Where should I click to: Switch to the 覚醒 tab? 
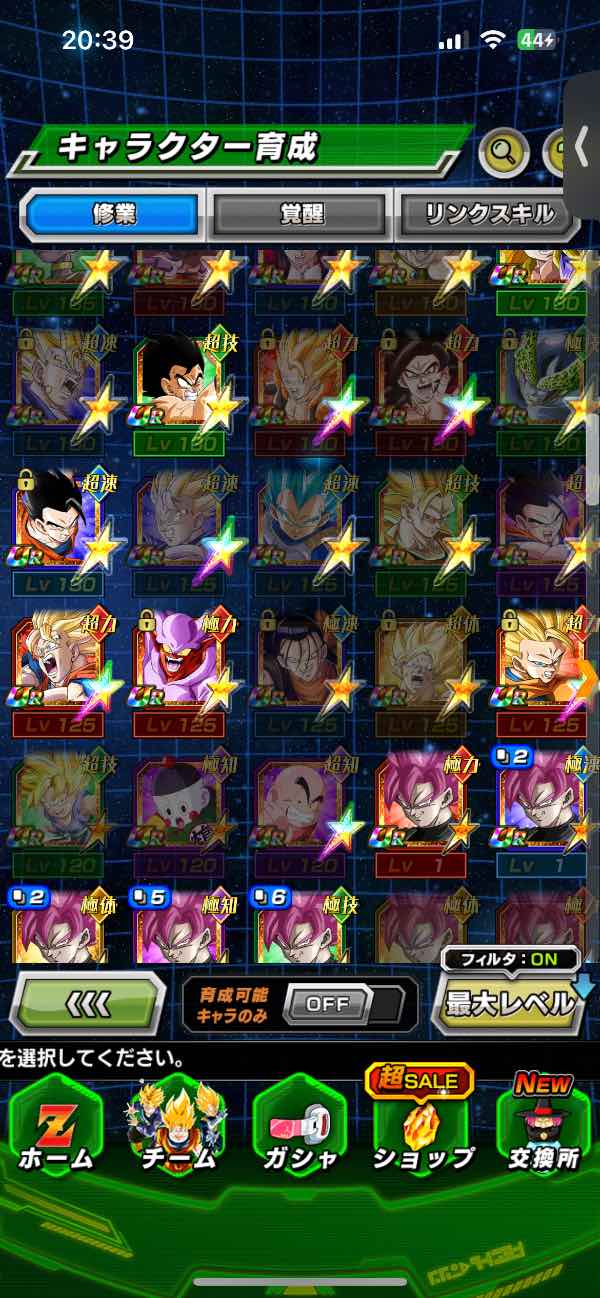tap(300, 214)
